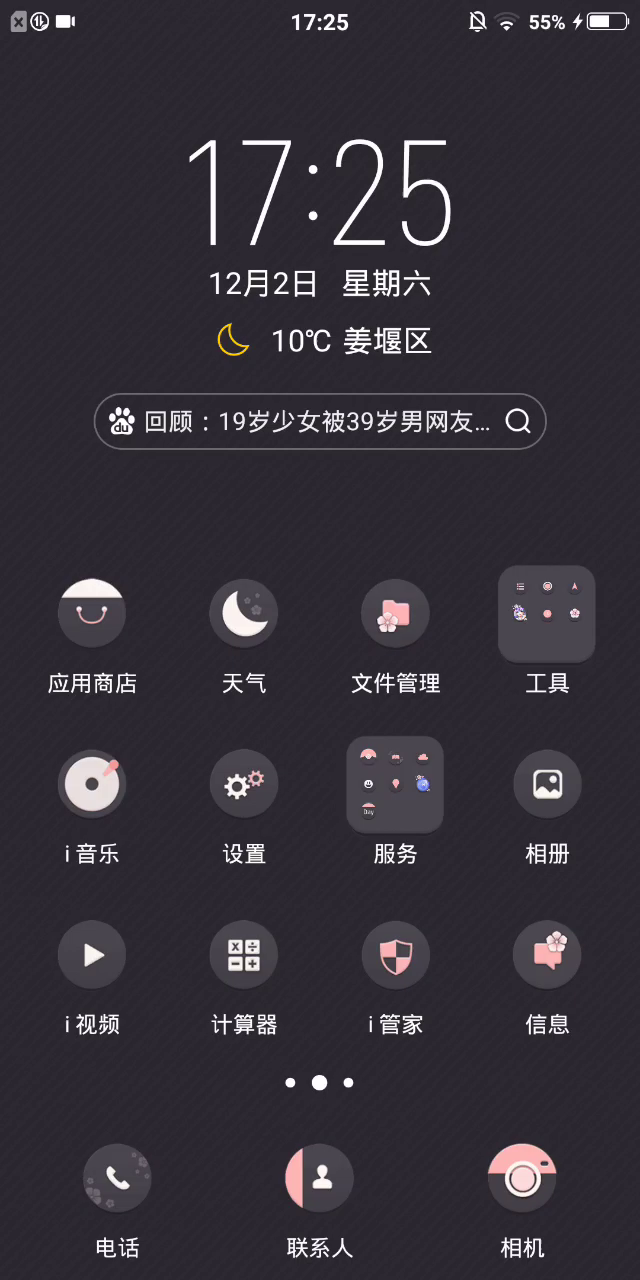Launch the 天气 weather app
Image resolution: width=640 pixels, height=1280 pixels.
[244, 614]
